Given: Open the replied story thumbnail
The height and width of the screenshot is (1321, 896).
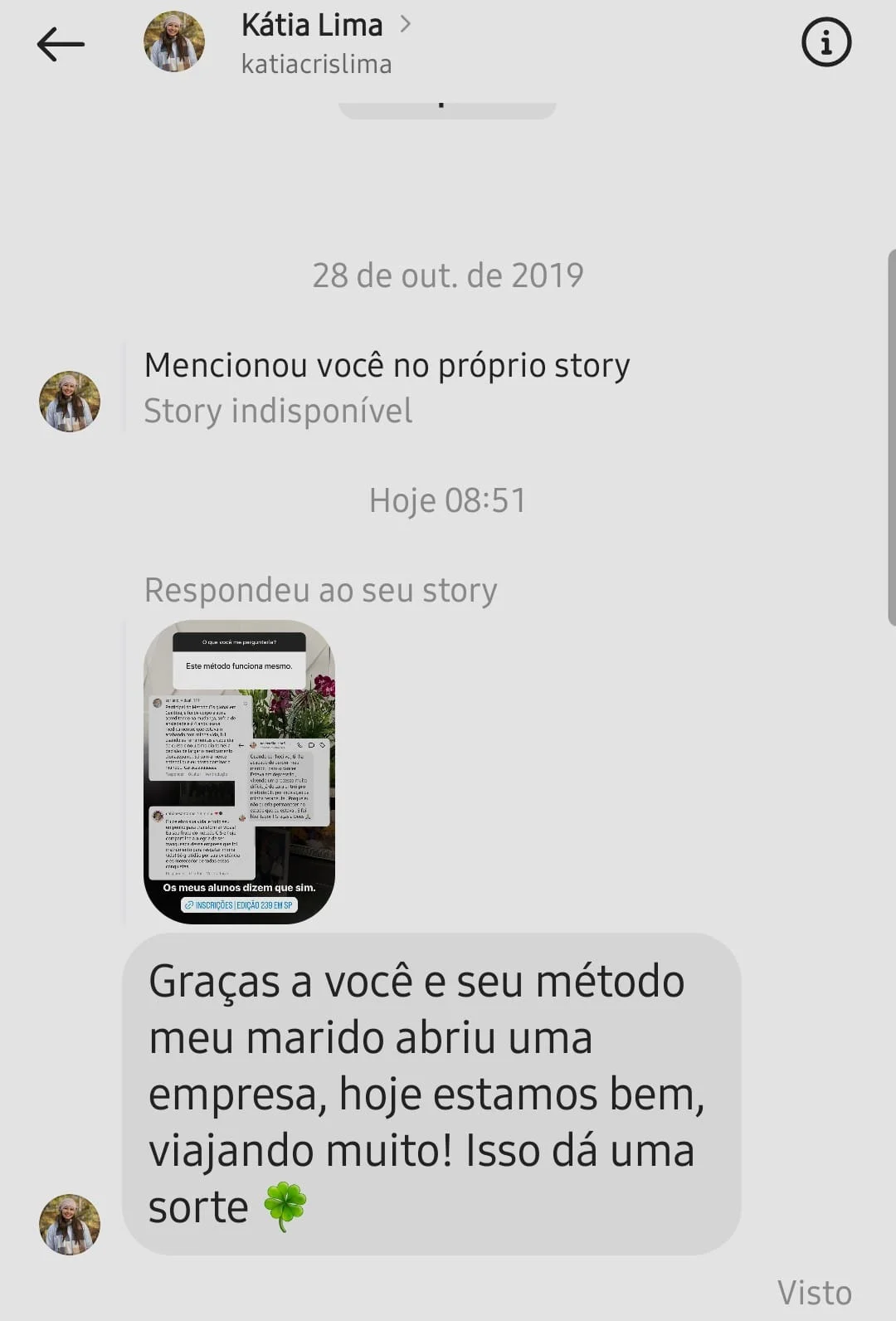Looking at the screenshot, I should [239, 771].
